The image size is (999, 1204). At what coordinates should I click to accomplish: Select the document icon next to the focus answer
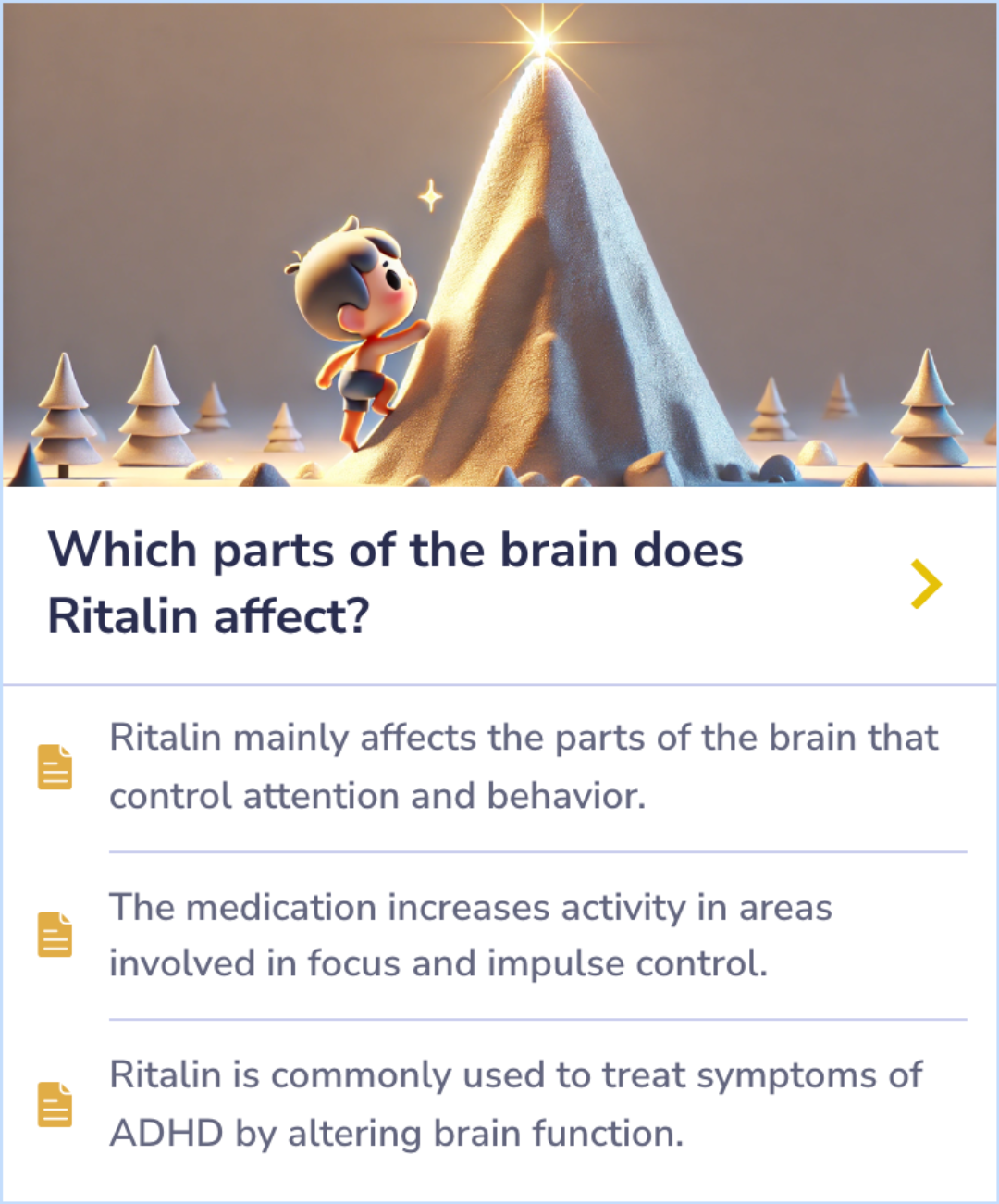(x=53, y=934)
